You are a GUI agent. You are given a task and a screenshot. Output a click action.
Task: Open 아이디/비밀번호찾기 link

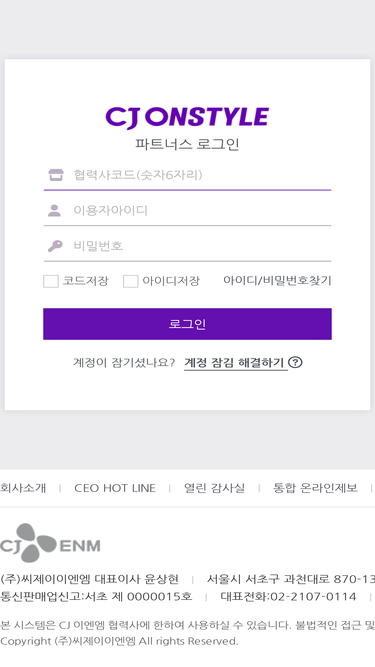[277, 280]
